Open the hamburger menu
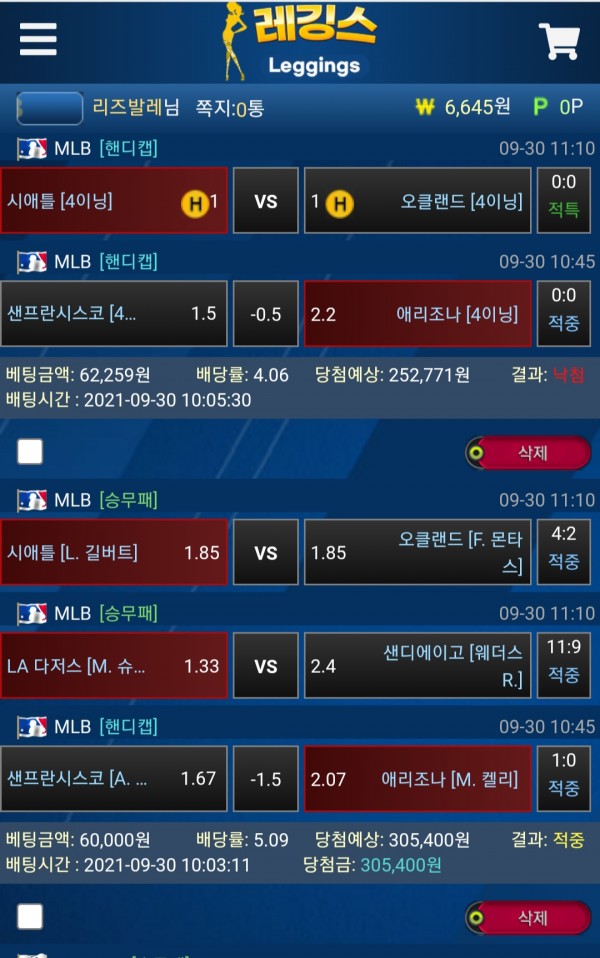600x958 pixels. 38,39
